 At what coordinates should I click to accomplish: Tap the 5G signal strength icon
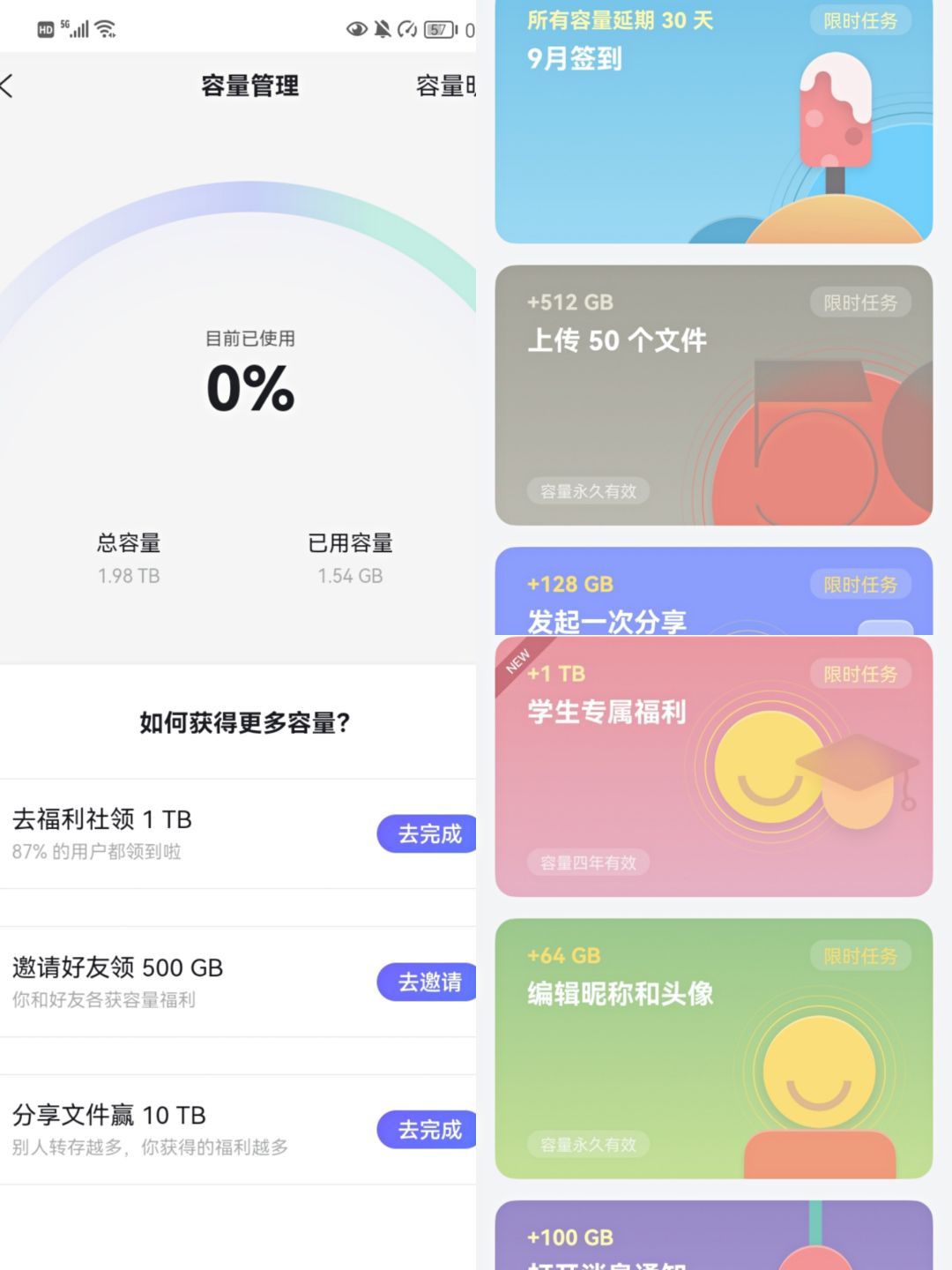[x=78, y=27]
